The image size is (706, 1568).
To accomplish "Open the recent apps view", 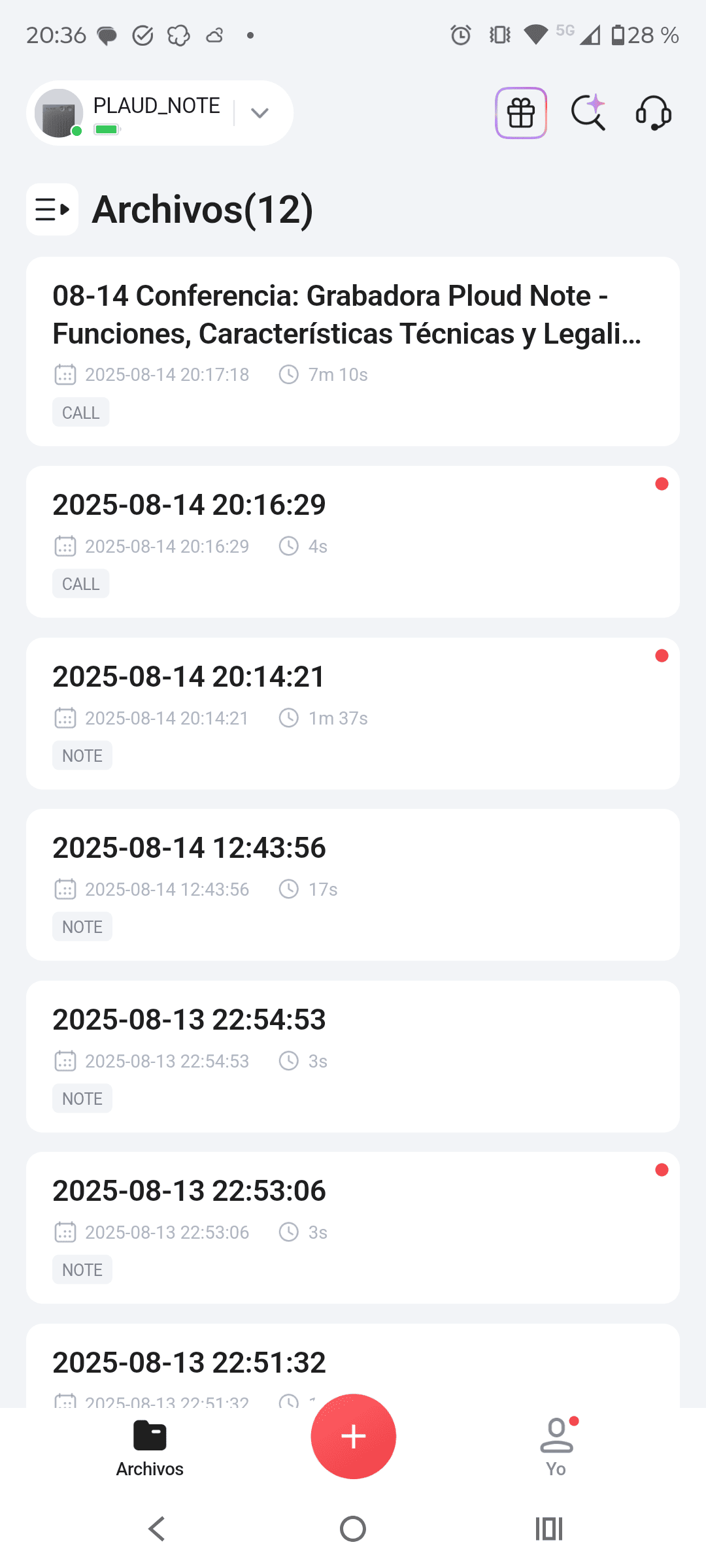I will [x=549, y=1529].
